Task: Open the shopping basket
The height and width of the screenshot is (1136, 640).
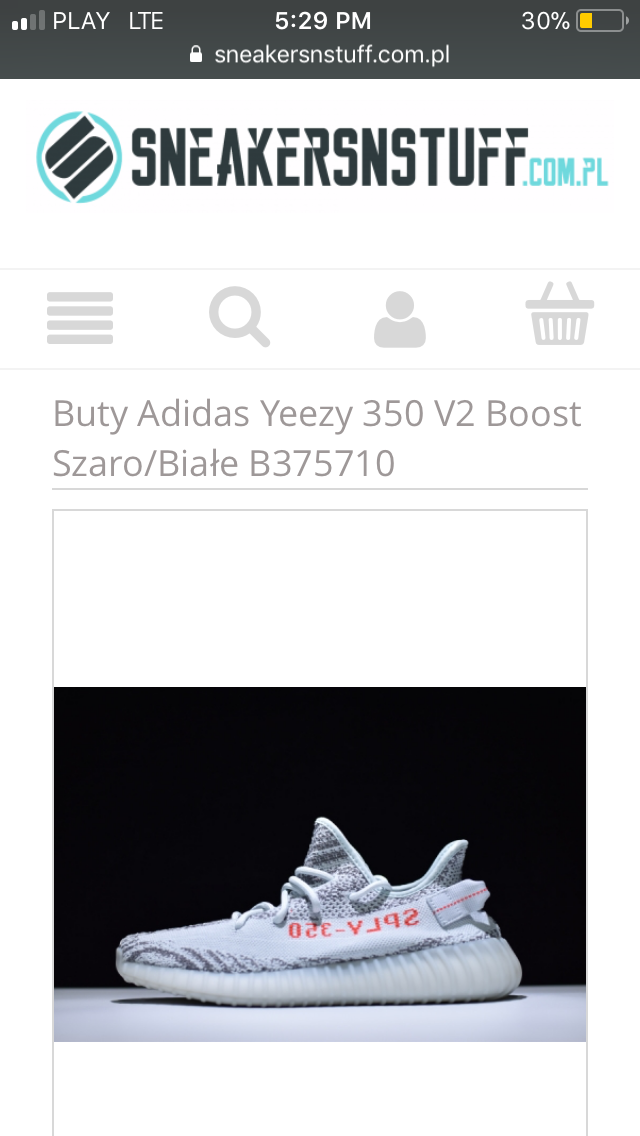Action: pyautogui.click(x=560, y=315)
